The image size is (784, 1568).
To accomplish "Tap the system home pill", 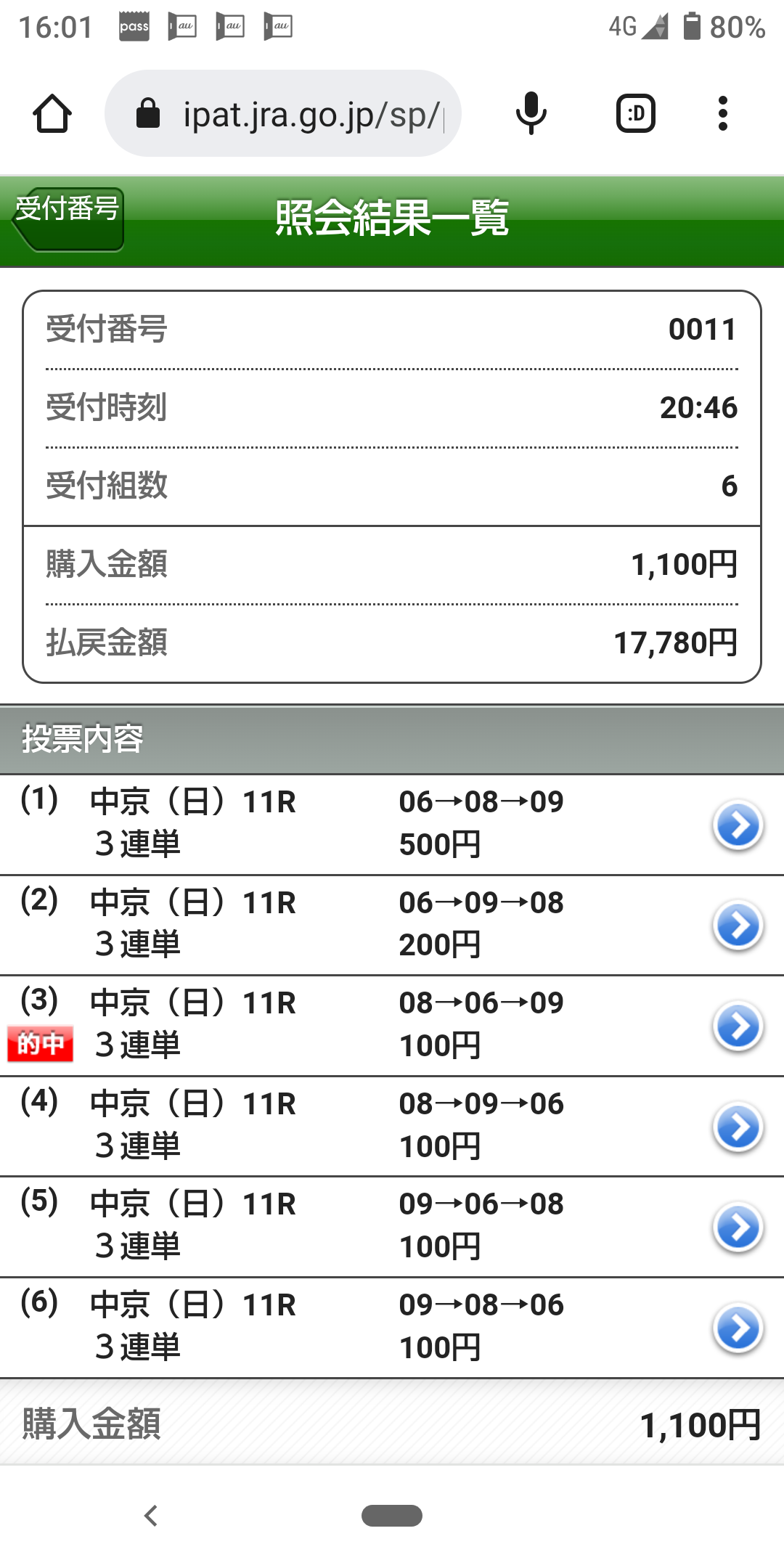I will pyautogui.click(x=392, y=1516).
